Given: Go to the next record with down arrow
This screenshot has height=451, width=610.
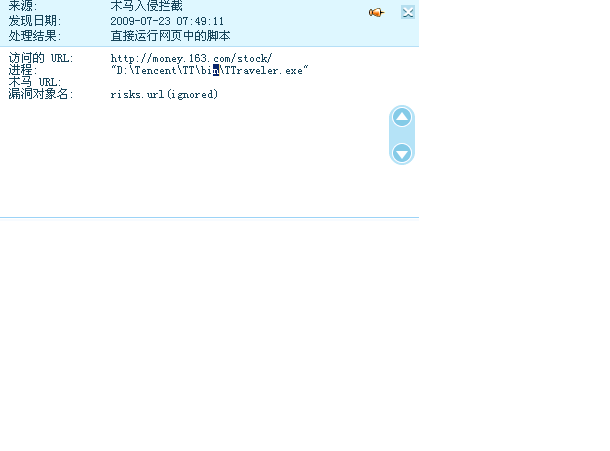Looking at the screenshot, I should (402, 152).
